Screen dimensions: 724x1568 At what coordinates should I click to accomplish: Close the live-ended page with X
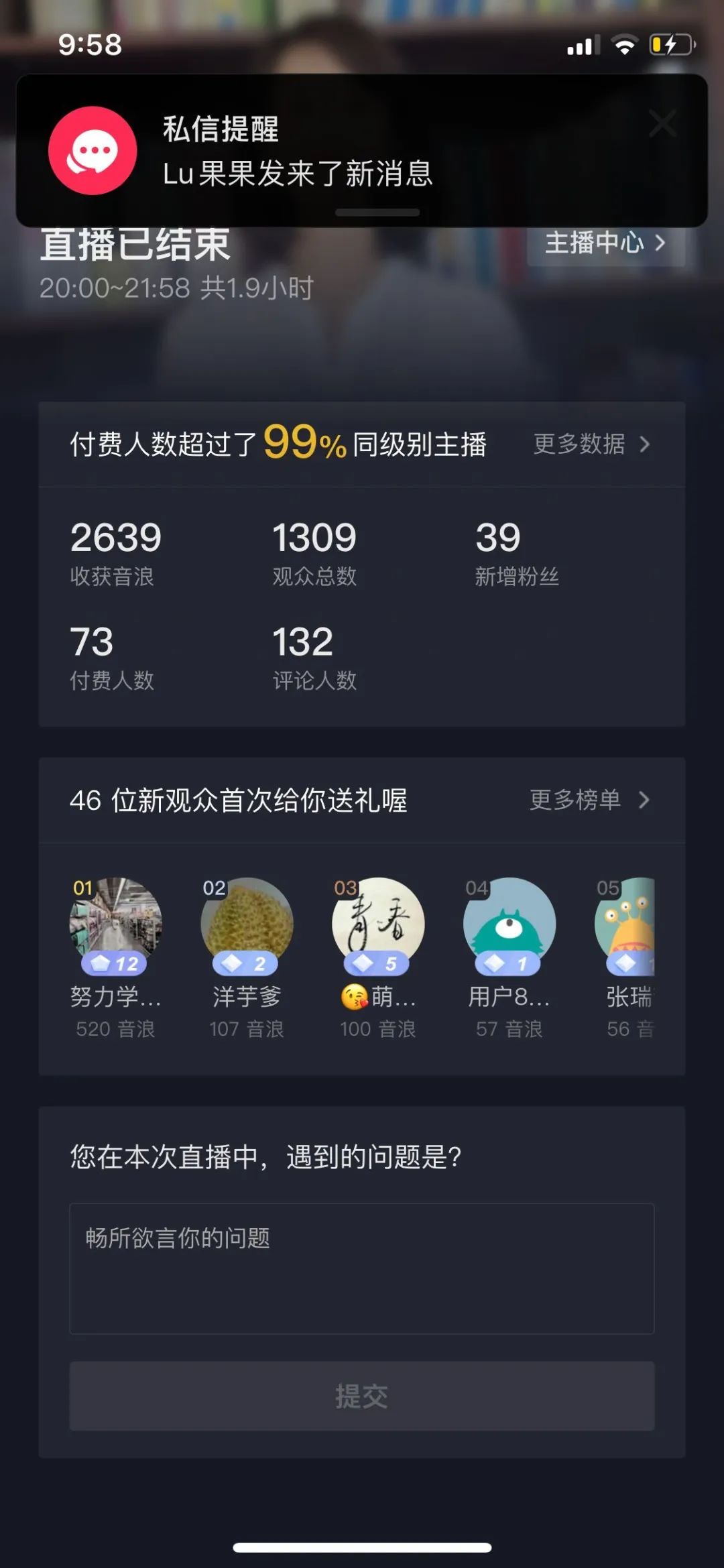662,123
